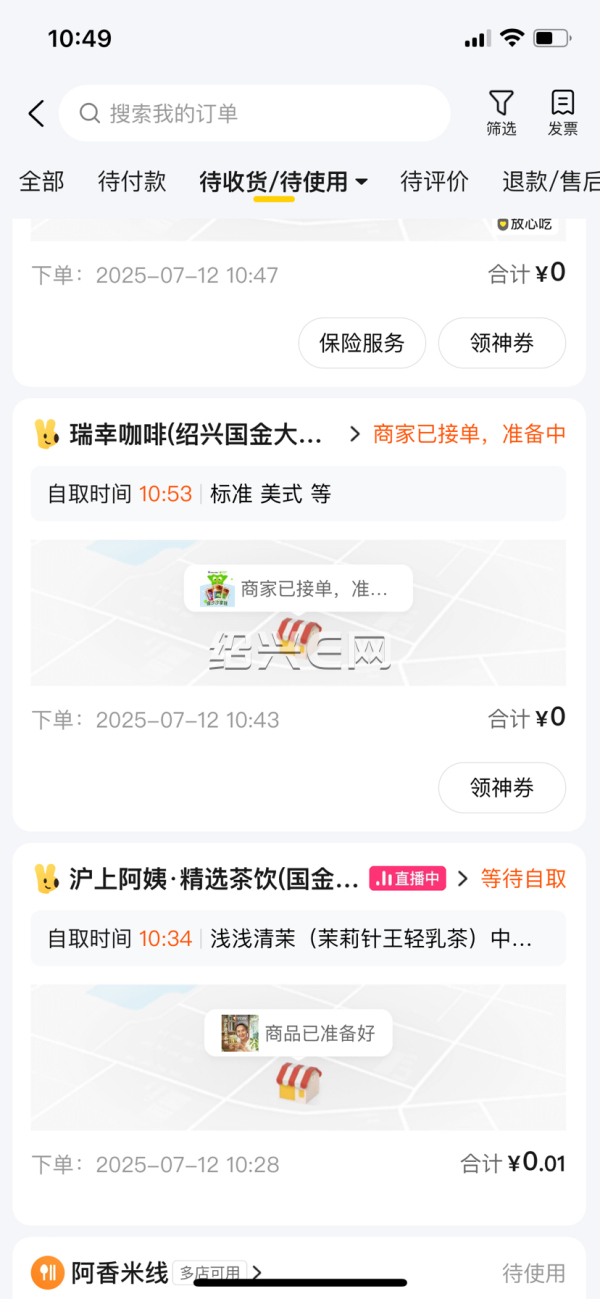View 瑞幸咖啡 order map status
Screen dimensions: 600x1299
click(x=298, y=612)
